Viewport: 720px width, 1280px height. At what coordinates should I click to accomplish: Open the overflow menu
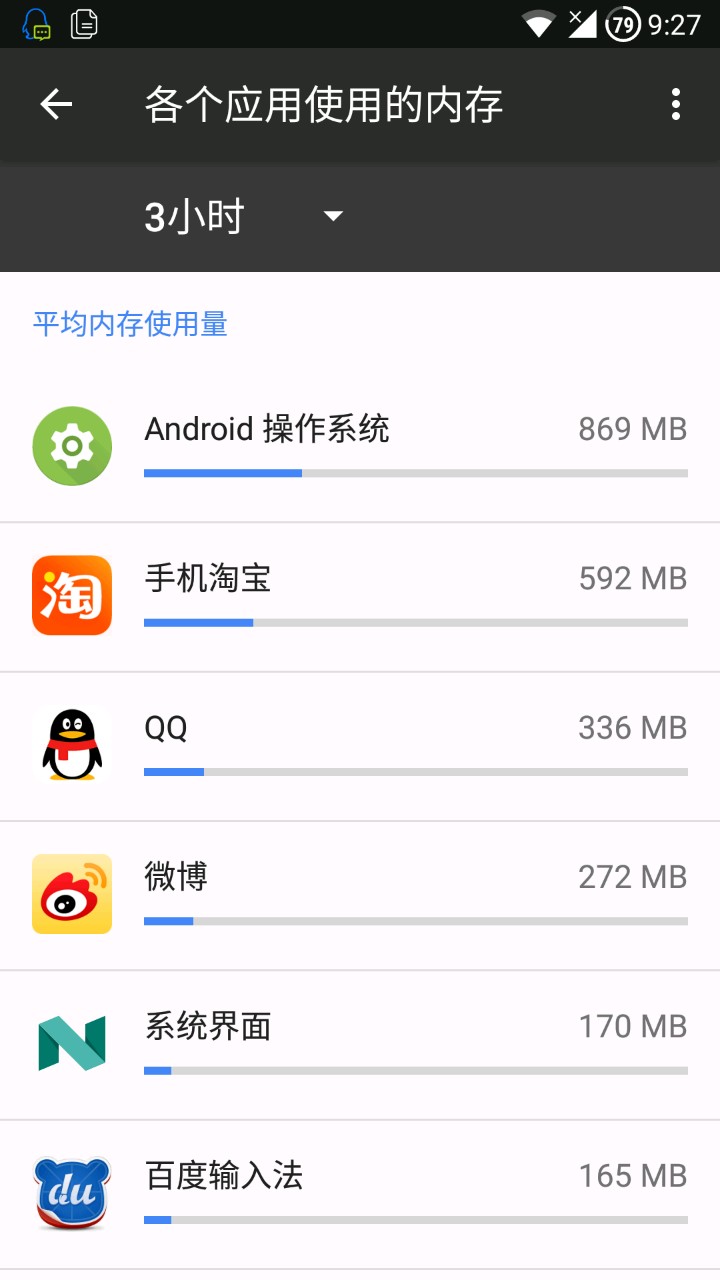pos(676,104)
